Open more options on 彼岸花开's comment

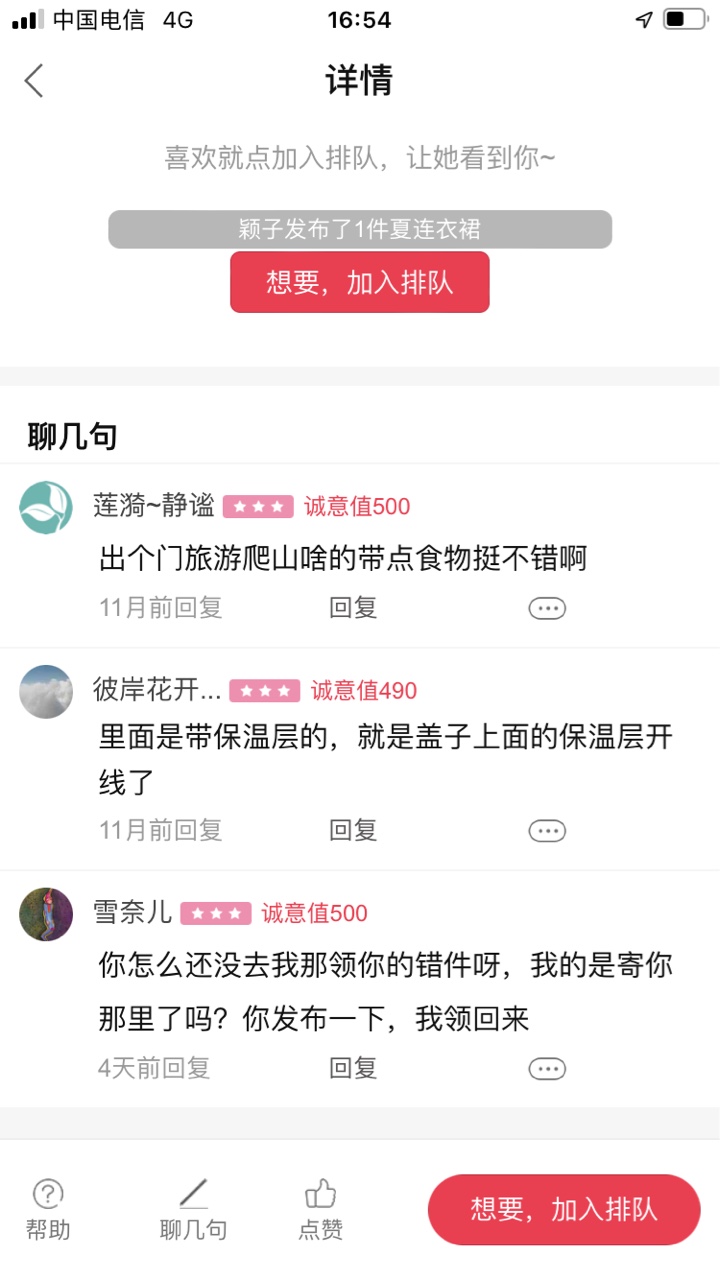click(x=547, y=830)
